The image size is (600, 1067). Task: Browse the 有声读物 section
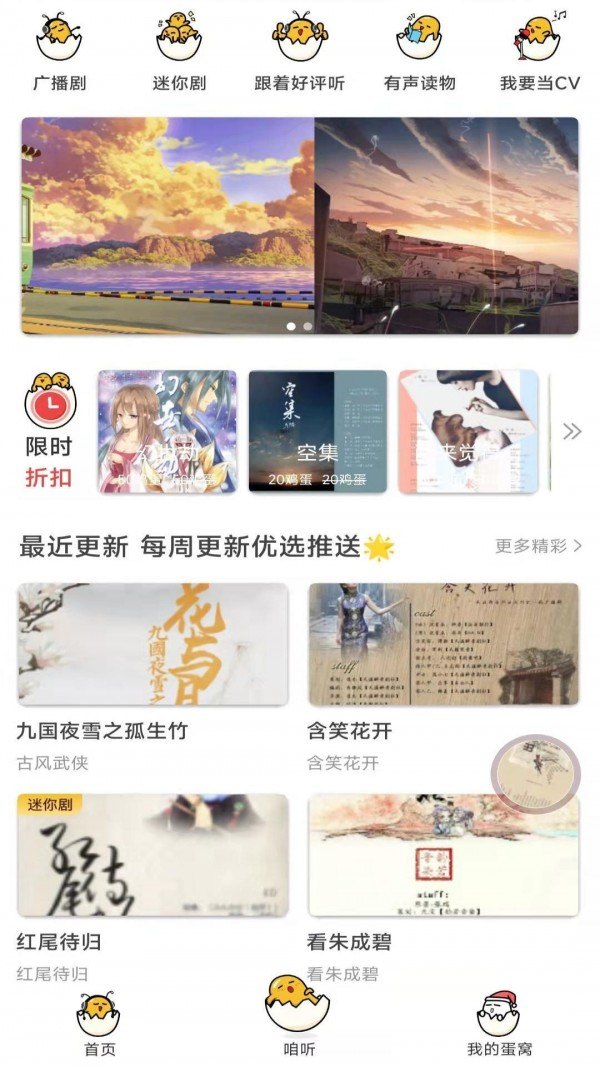(420, 50)
